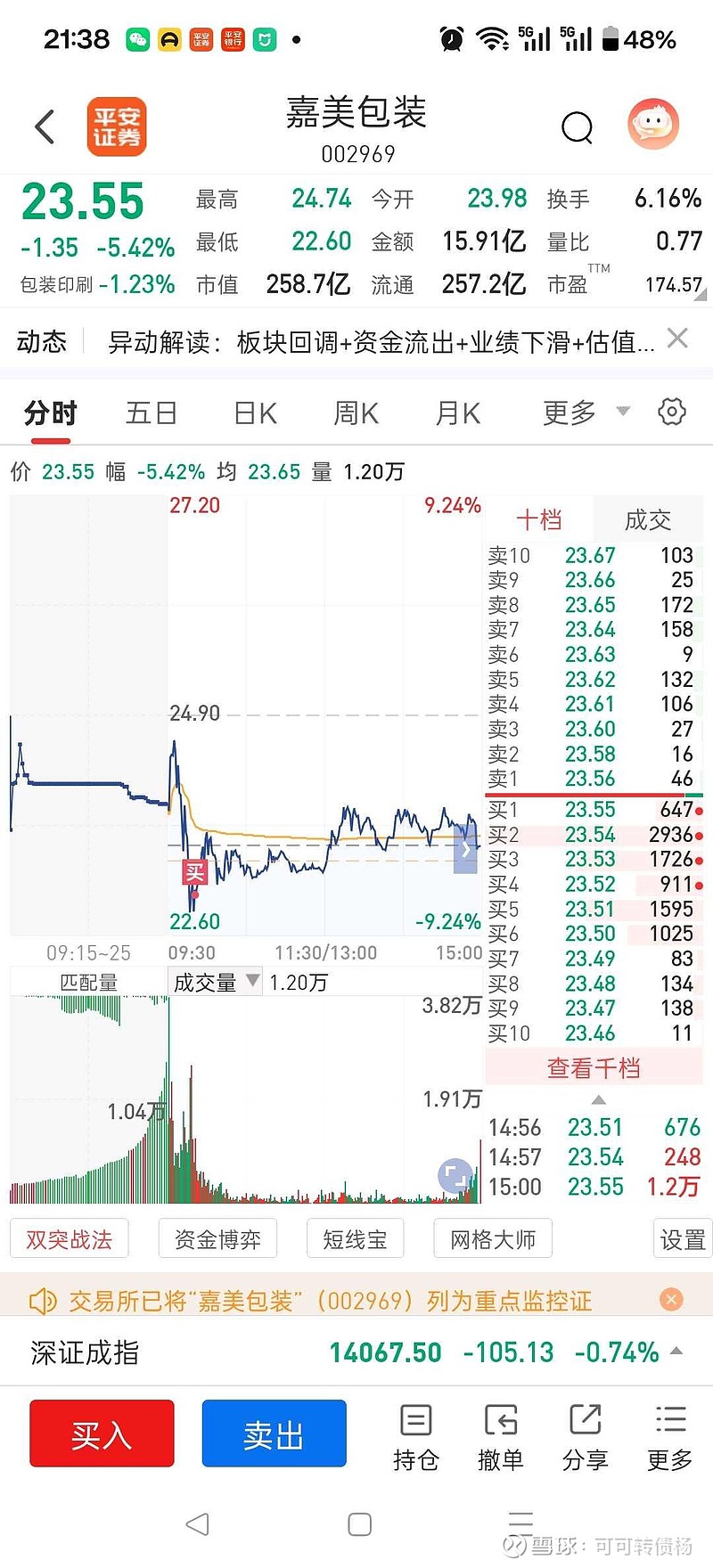This screenshot has width=713, height=1568.
Task: Open chart settings via gear icon
Action: point(672,411)
